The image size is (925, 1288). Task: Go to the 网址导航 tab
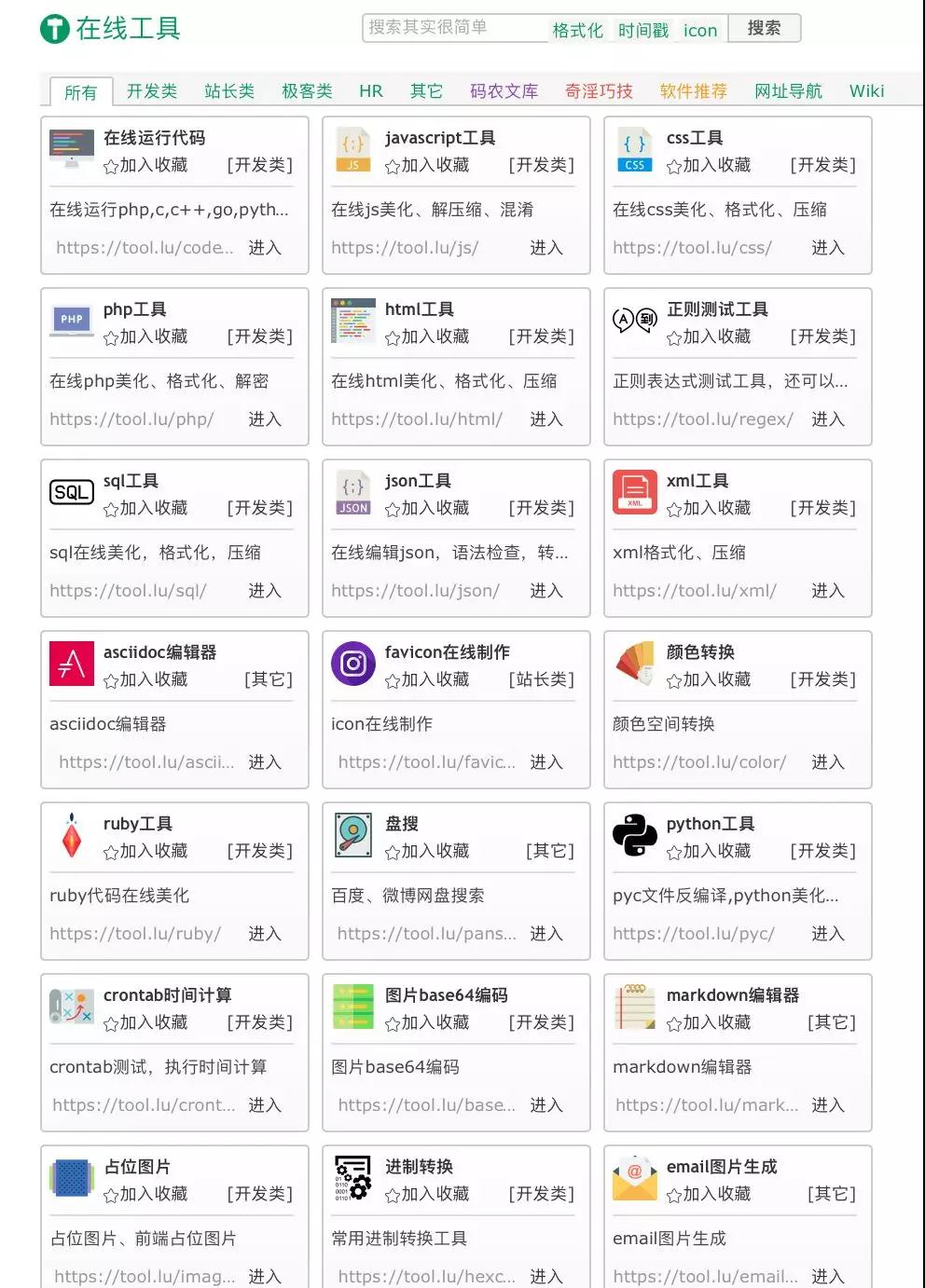[788, 91]
